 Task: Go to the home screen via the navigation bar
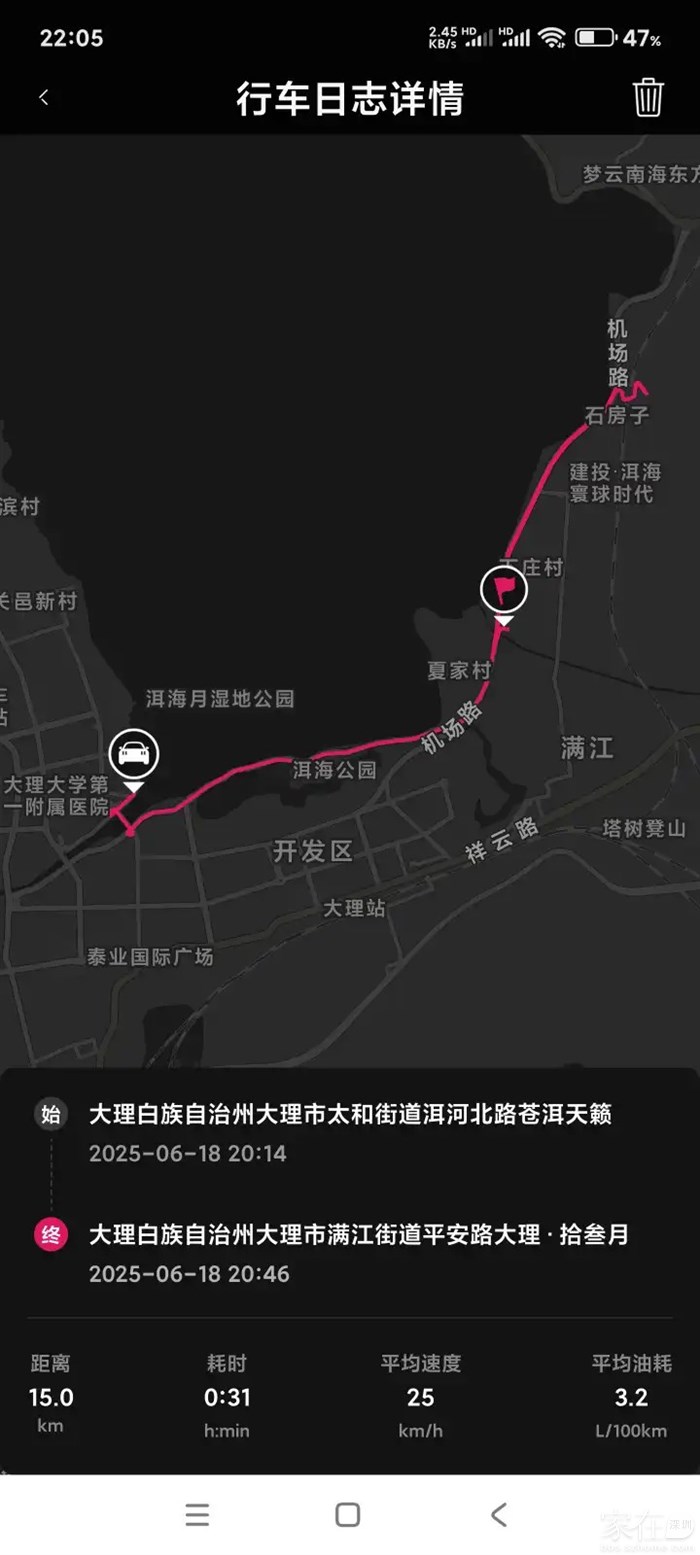tap(348, 1514)
